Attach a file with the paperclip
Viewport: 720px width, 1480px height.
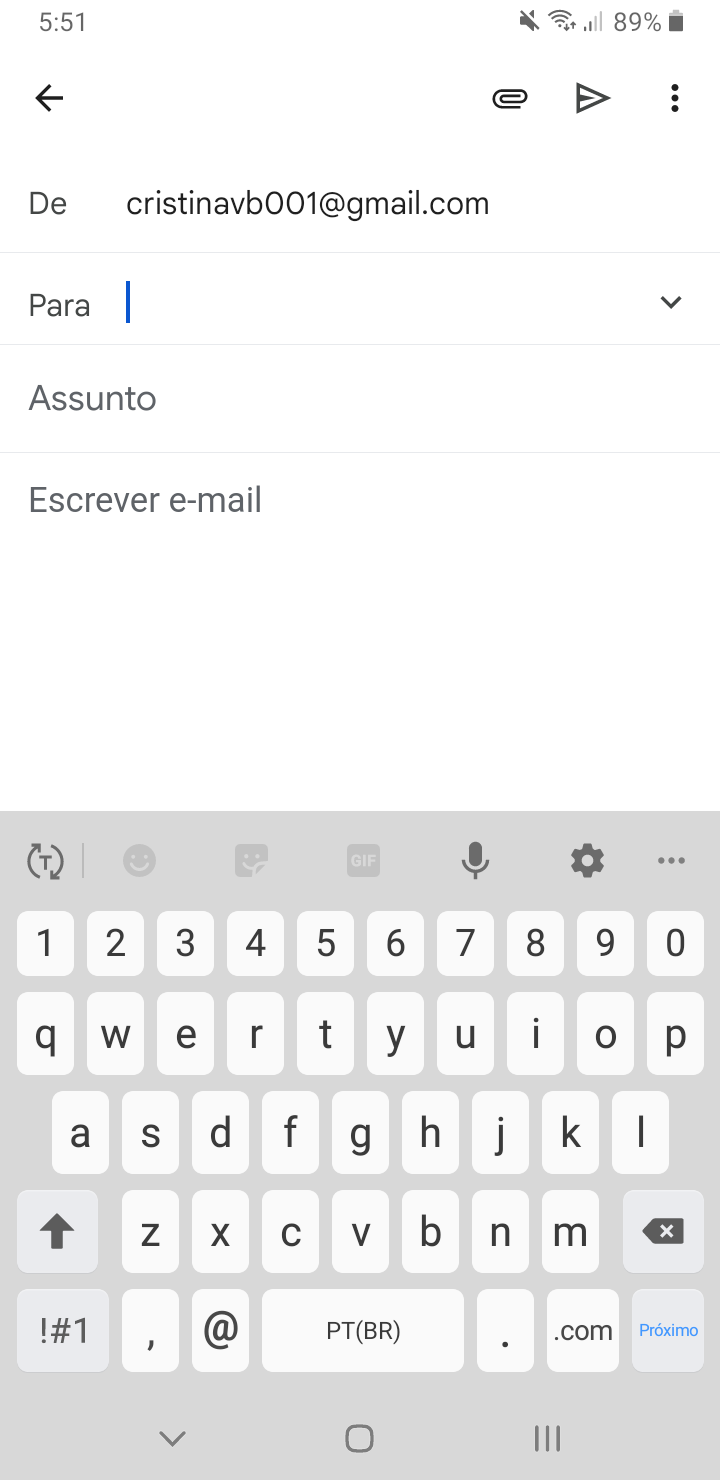510,98
